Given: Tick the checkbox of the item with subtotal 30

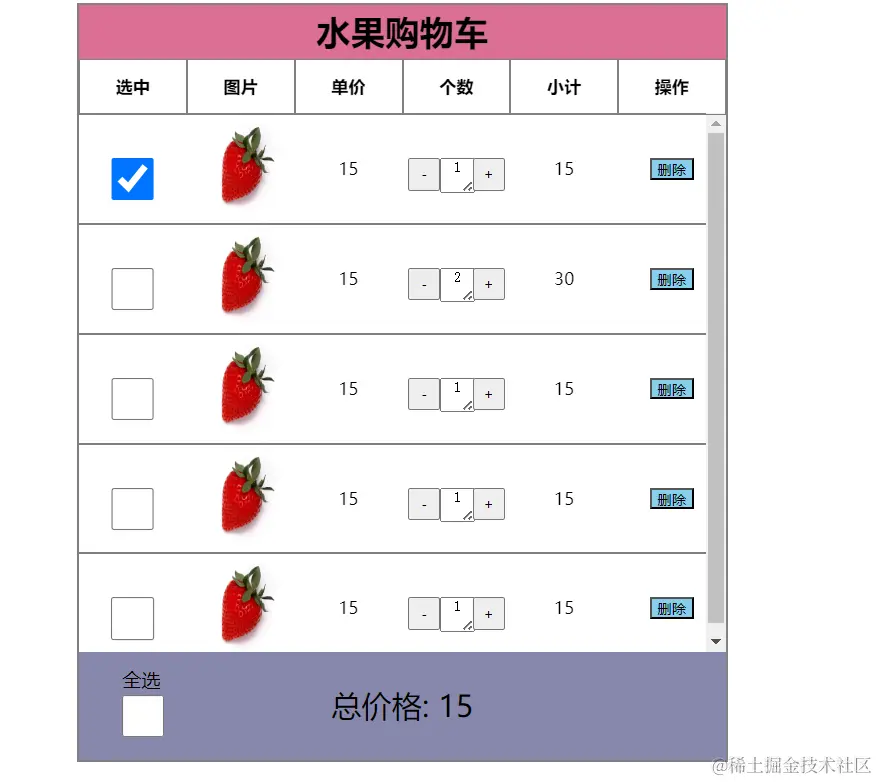Looking at the screenshot, I should [x=132, y=289].
